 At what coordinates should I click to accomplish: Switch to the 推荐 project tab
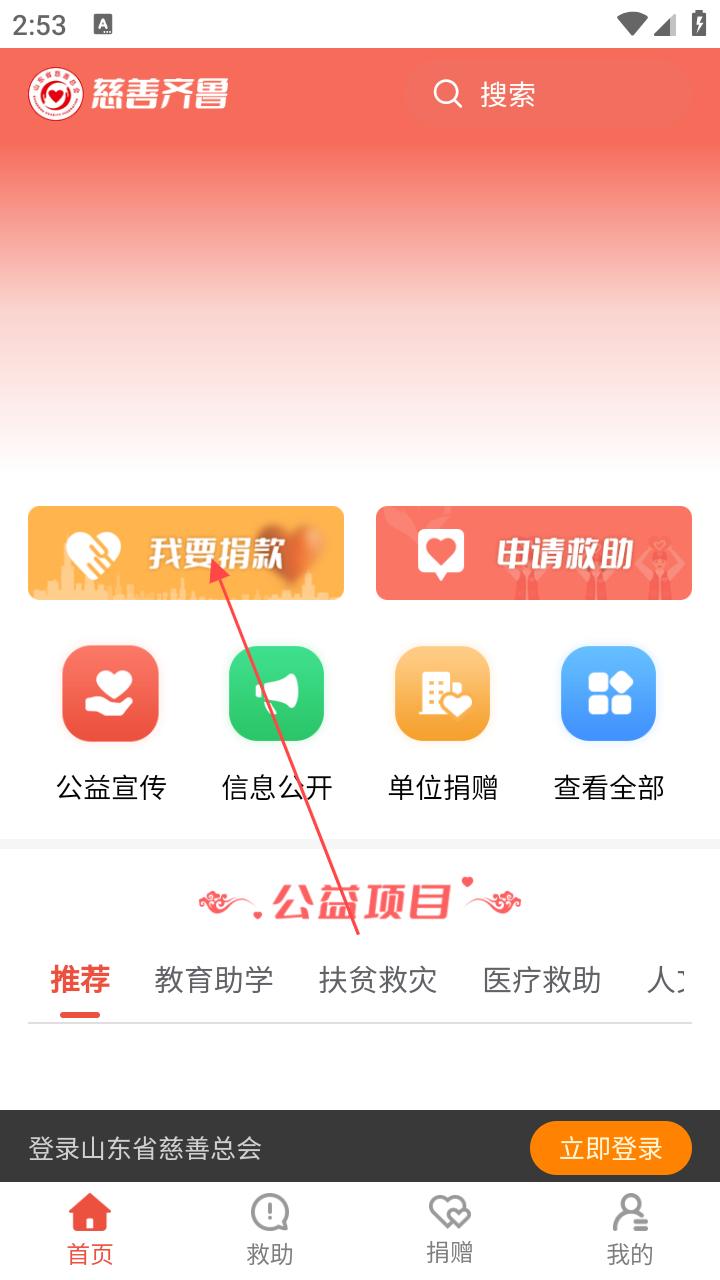[x=80, y=980]
